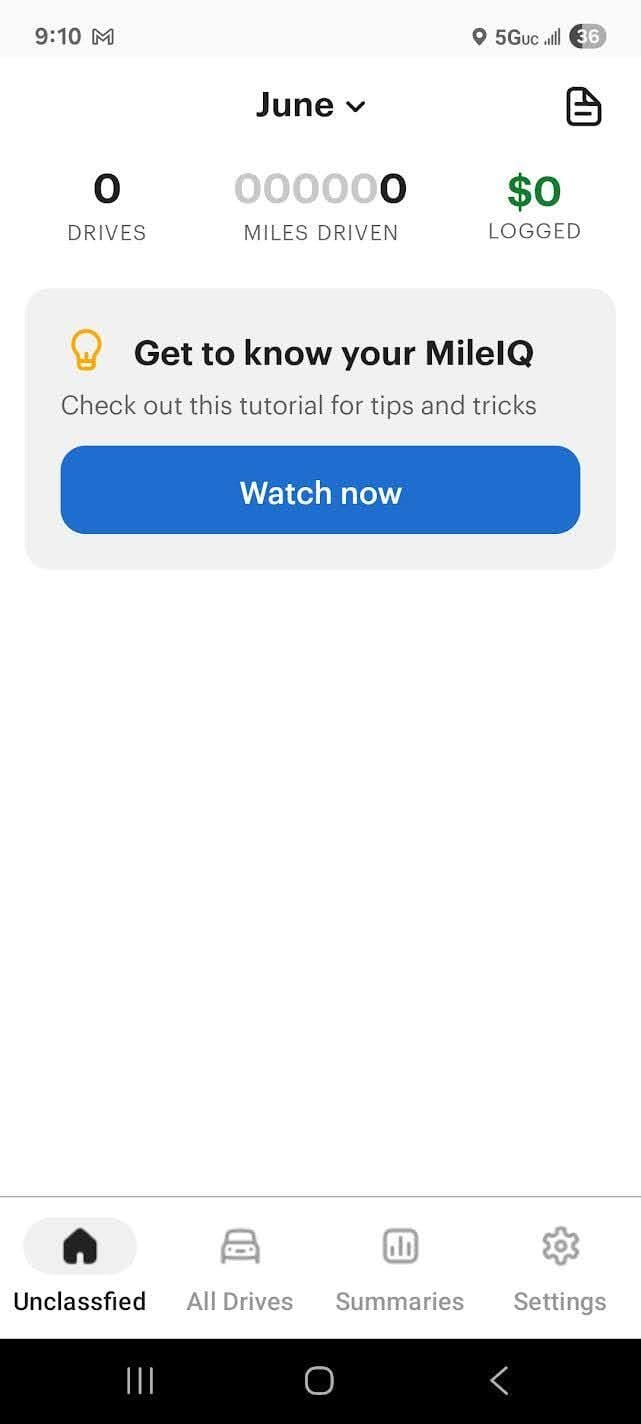Switch to the All Drives tab
The width and height of the screenshot is (641, 1424).
click(x=240, y=1267)
